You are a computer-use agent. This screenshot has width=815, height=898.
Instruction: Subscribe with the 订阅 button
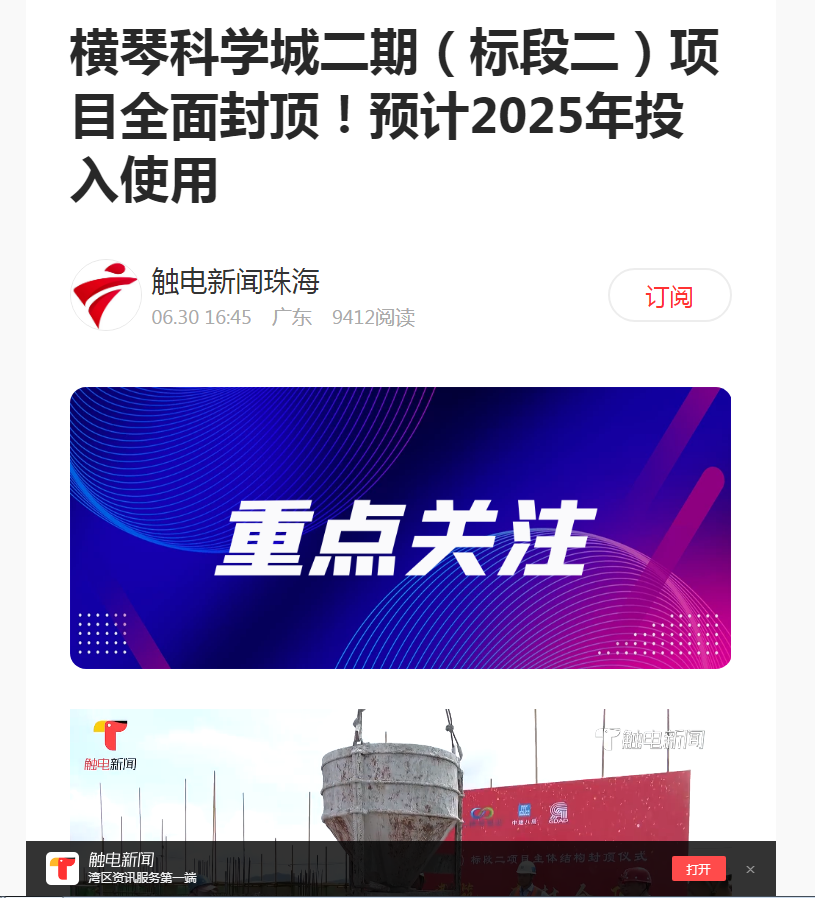669,296
